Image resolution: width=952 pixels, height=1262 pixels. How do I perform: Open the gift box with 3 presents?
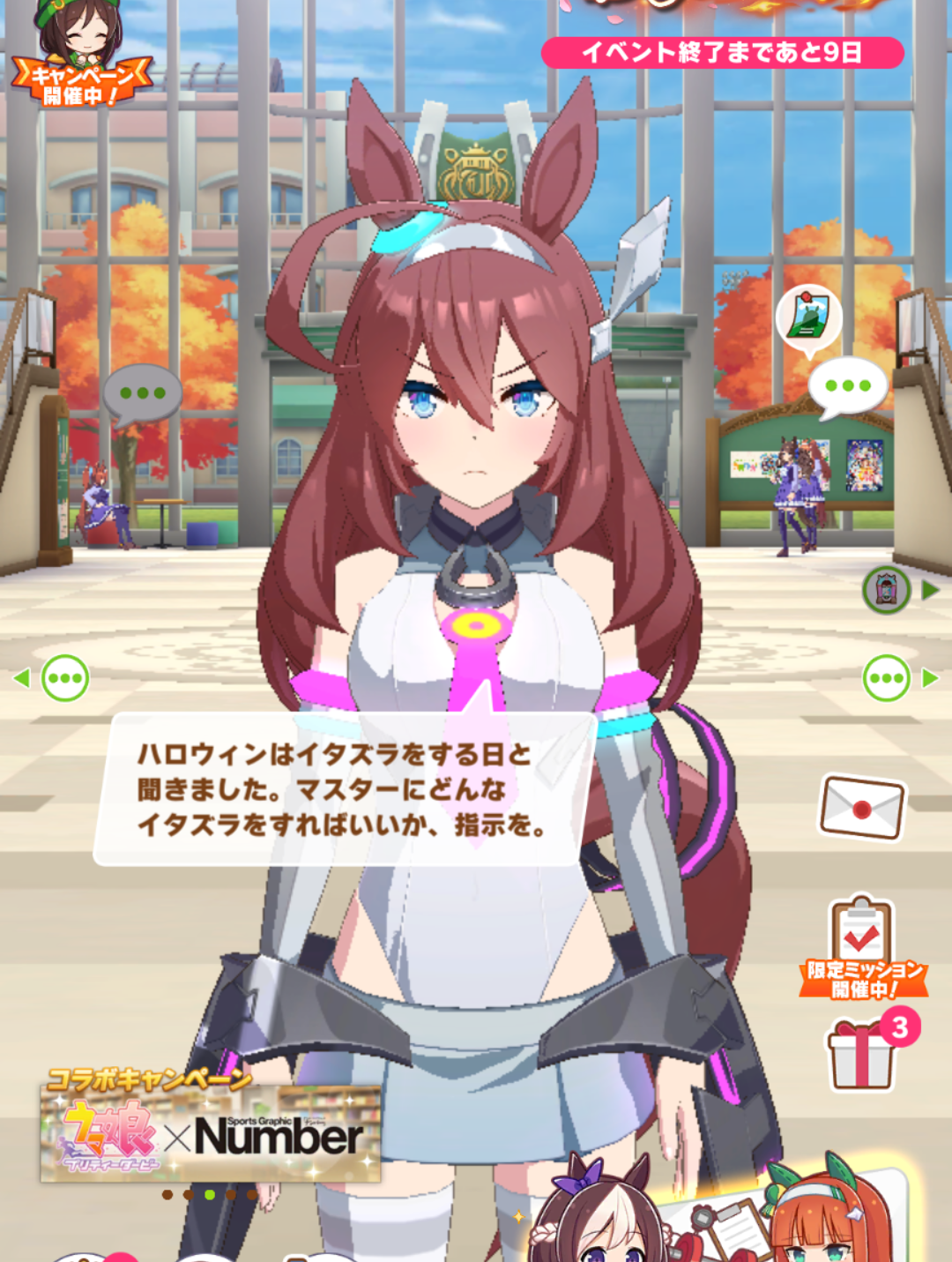click(864, 1055)
